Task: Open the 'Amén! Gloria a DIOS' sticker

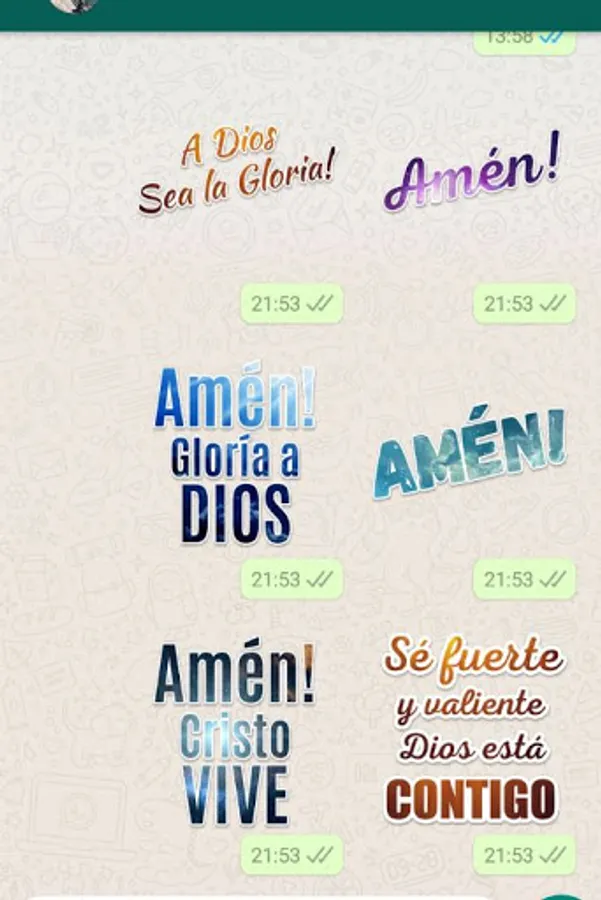Action: (235, 455)
